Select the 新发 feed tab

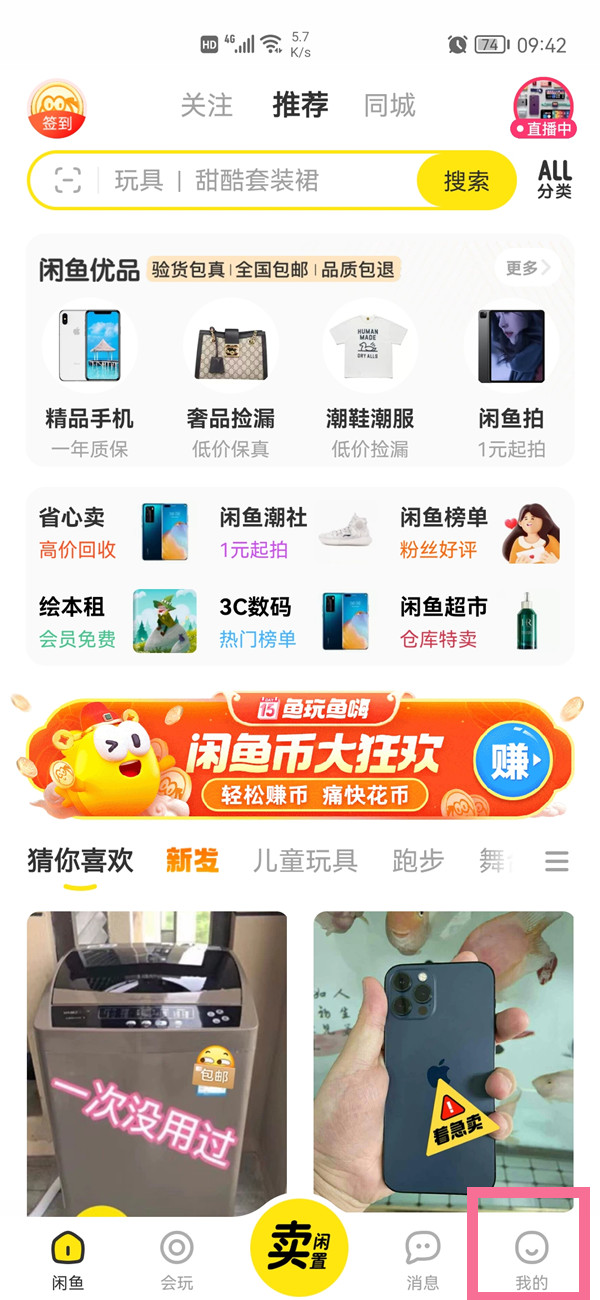(191, 860)
